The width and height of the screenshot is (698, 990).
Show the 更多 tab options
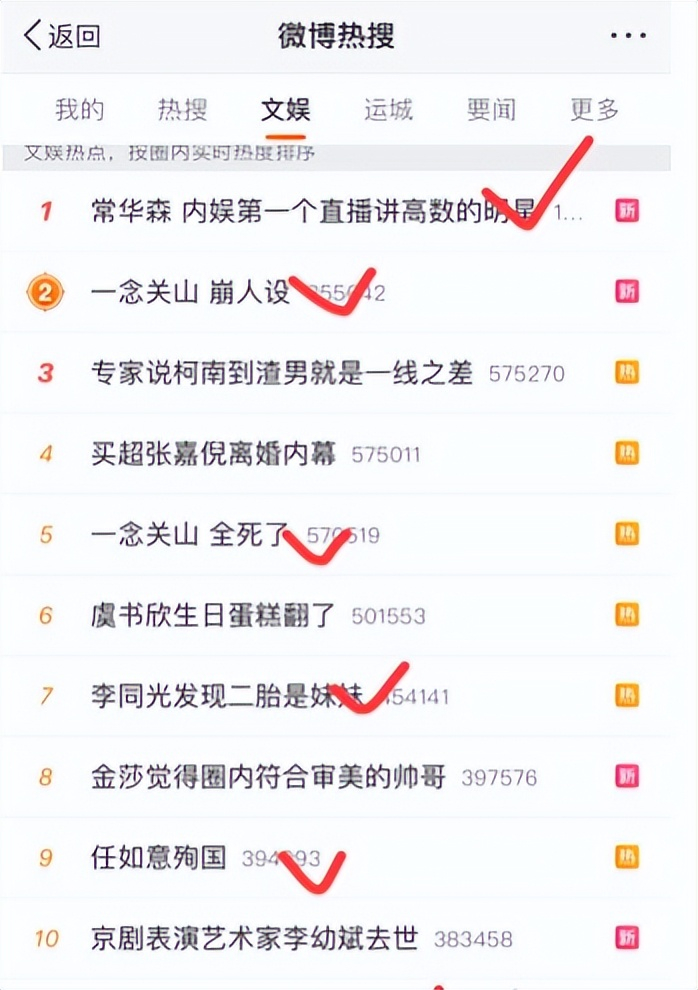coord(595,109)
